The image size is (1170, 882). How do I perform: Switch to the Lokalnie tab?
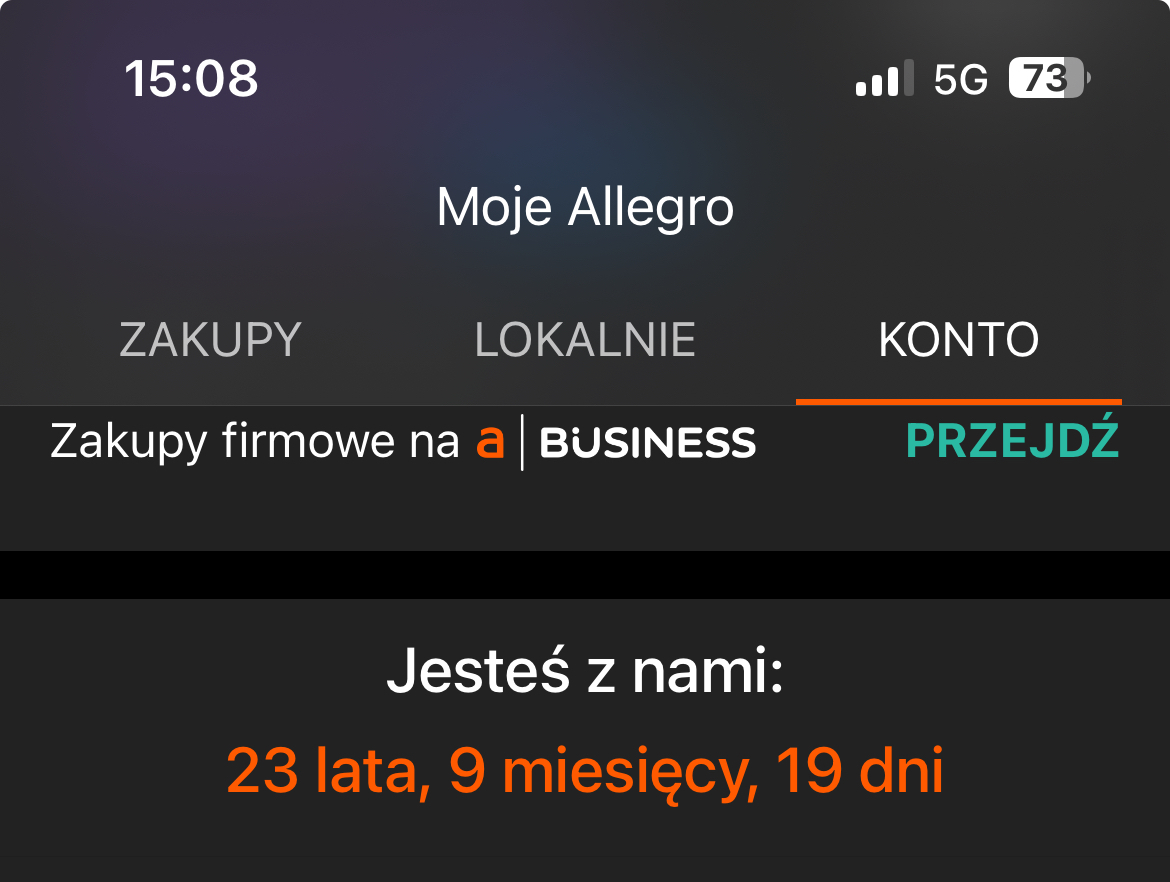(x=584, y=341)
